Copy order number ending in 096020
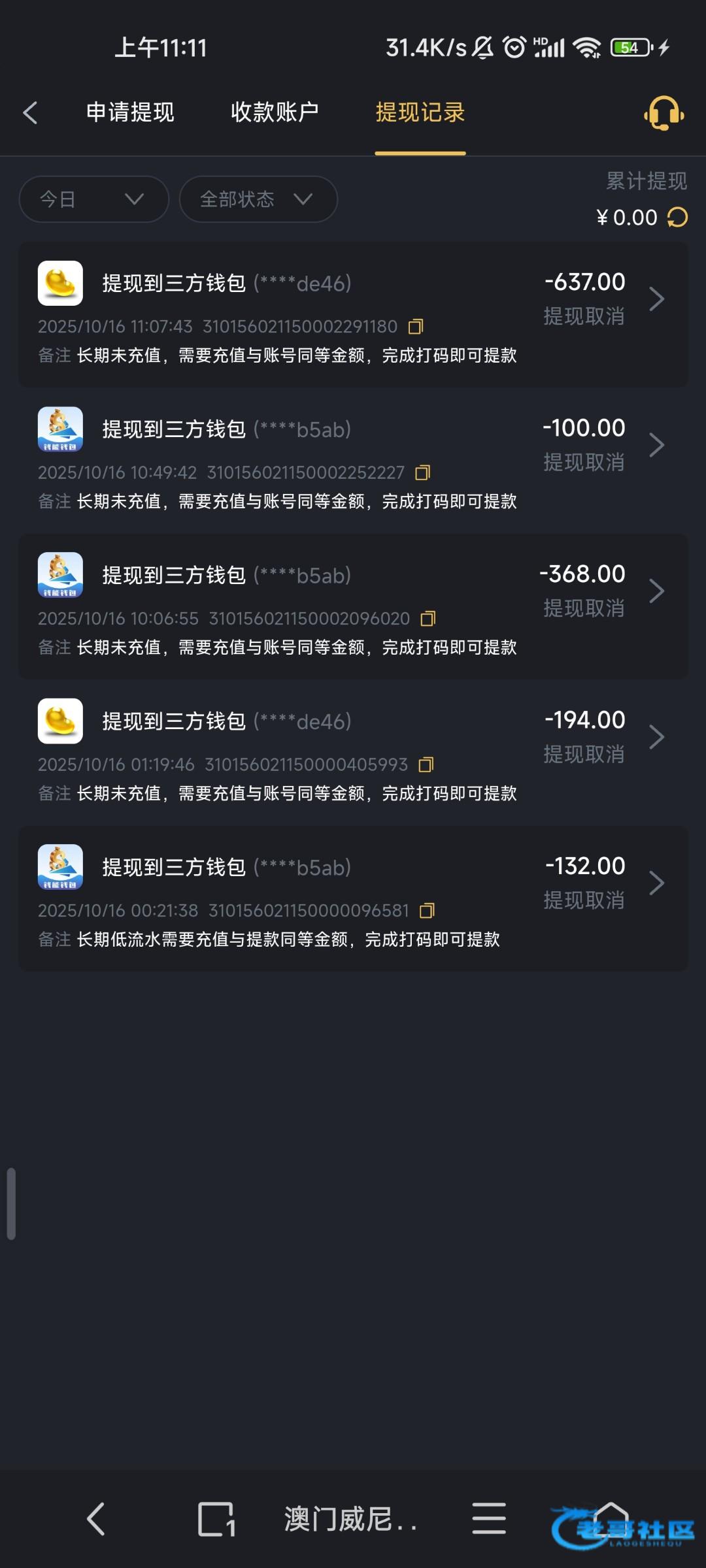Screen dimensions: 706x1568 (x=428, y=618)
